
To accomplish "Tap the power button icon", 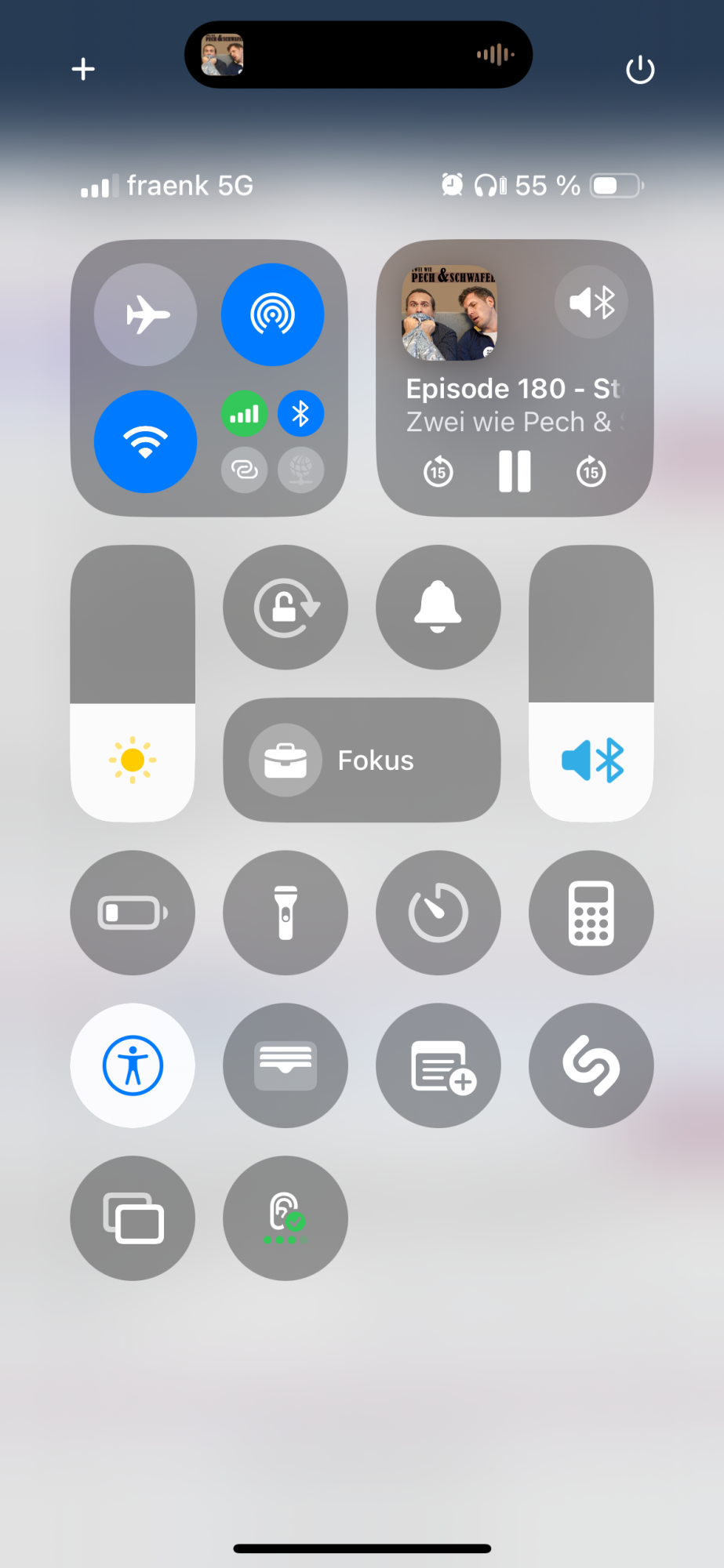I will (x=640, y=70).
